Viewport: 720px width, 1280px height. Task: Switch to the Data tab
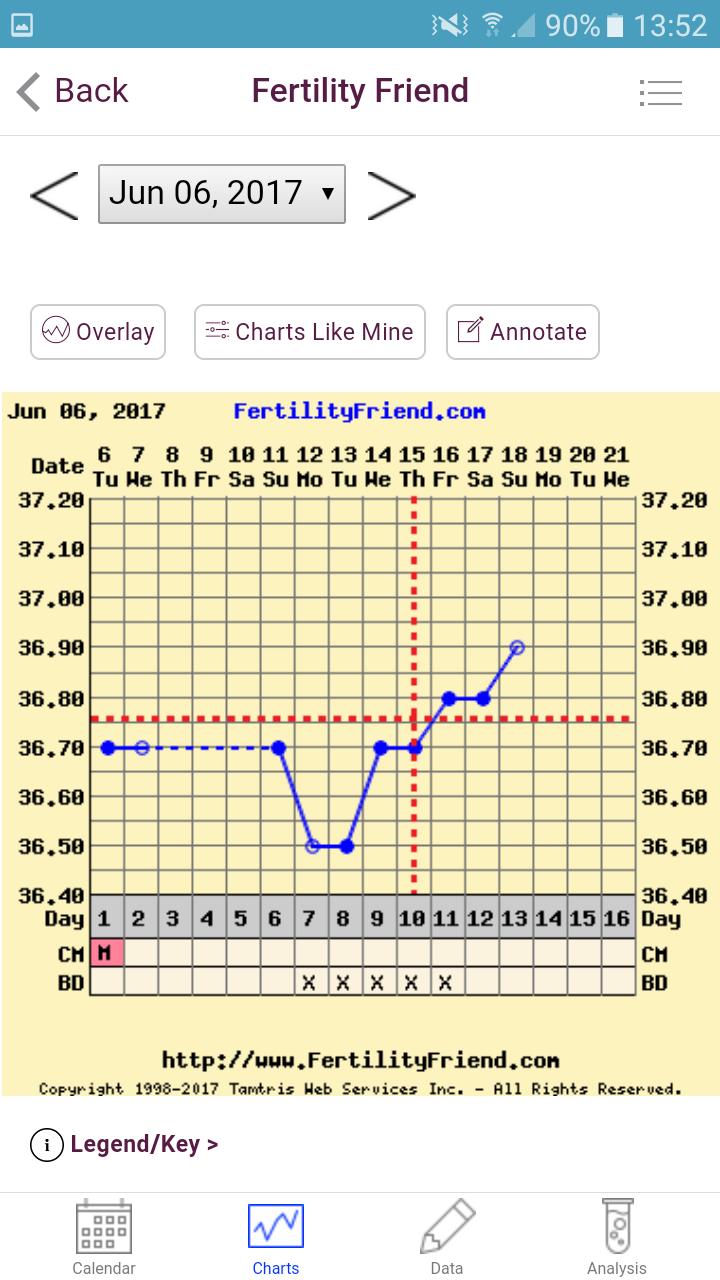coord(447,1237)
